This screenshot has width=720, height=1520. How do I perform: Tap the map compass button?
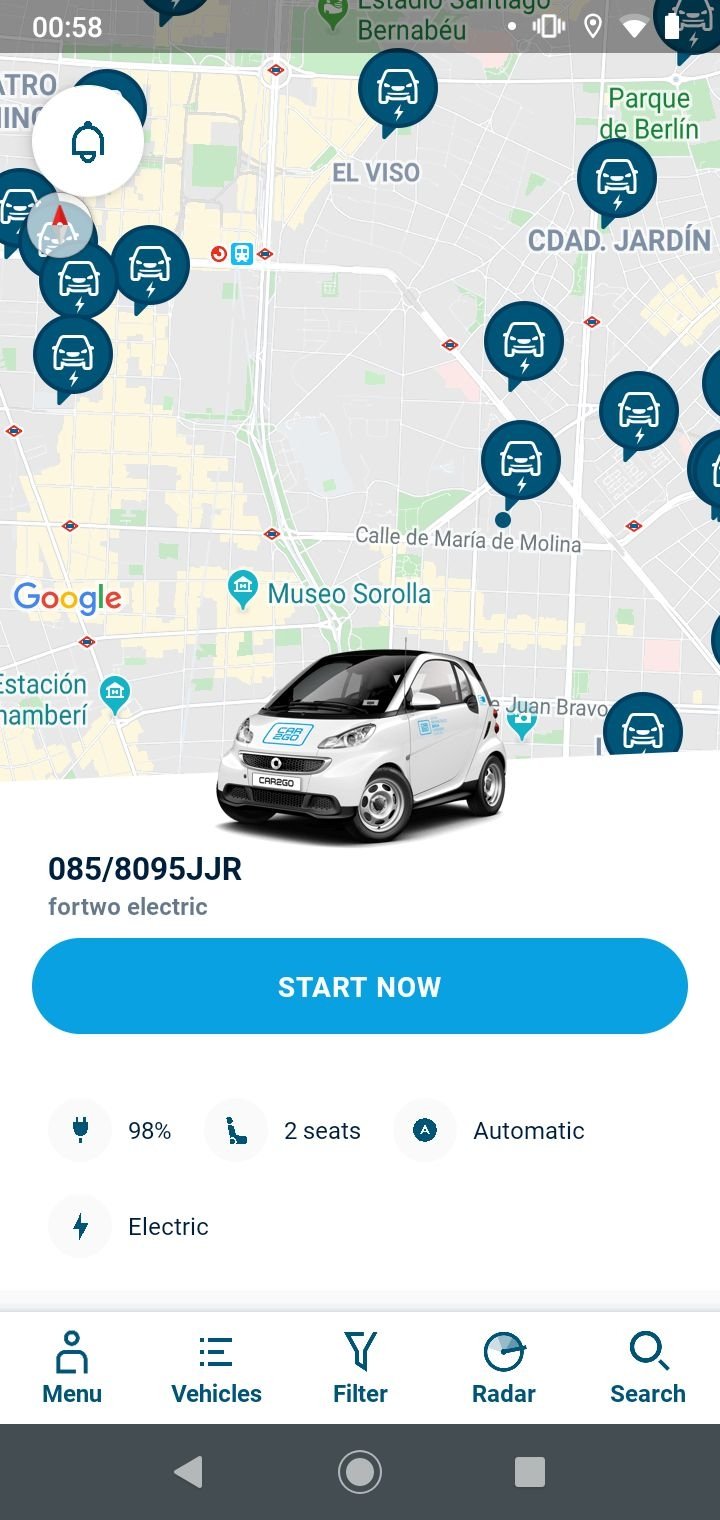(x=60, y=227)
